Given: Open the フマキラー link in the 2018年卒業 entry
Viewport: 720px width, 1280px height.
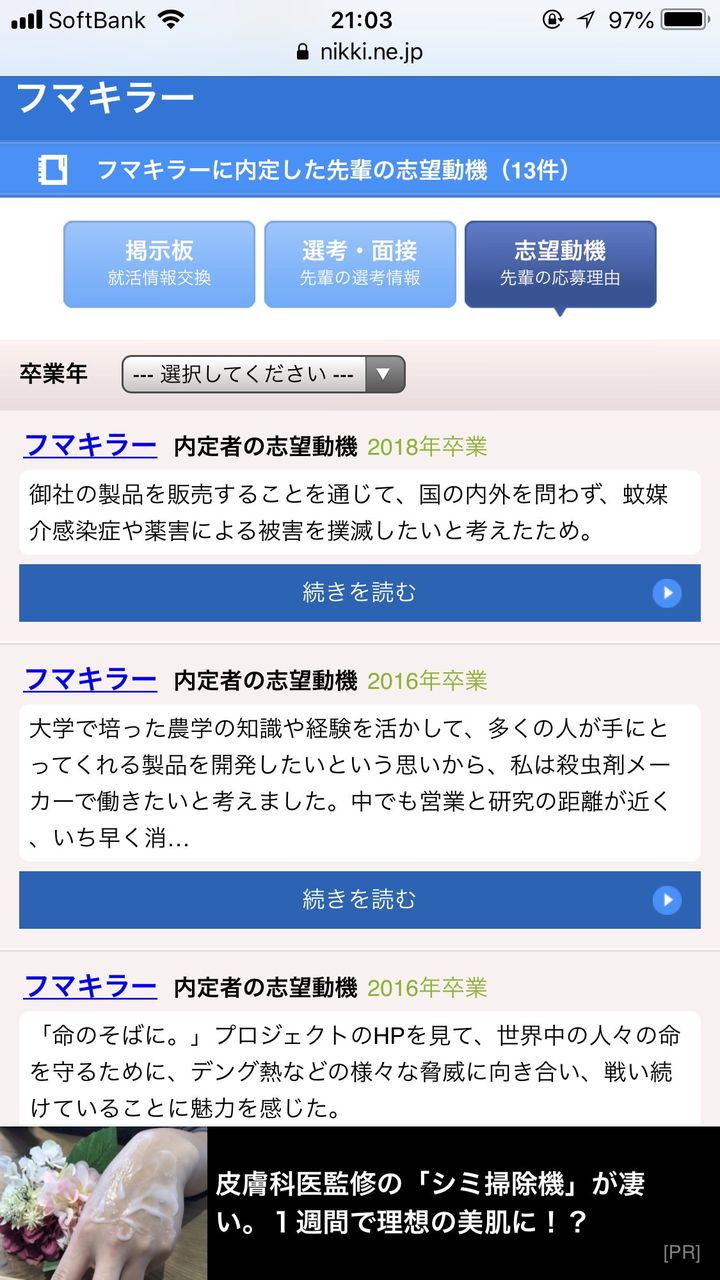Looking at the screenshot, I should click(x=90, y=445).
